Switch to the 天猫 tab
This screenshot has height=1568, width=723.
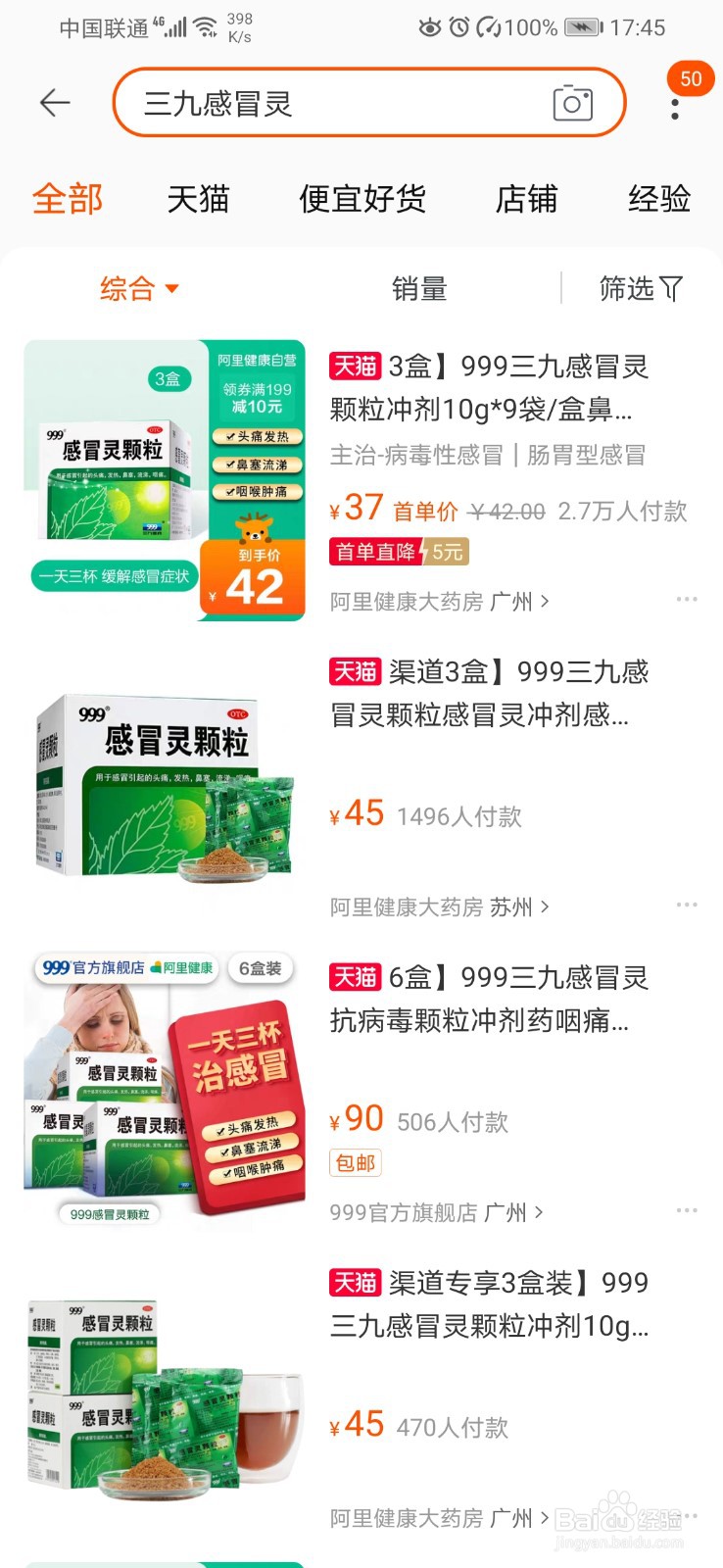click(199, 199)
